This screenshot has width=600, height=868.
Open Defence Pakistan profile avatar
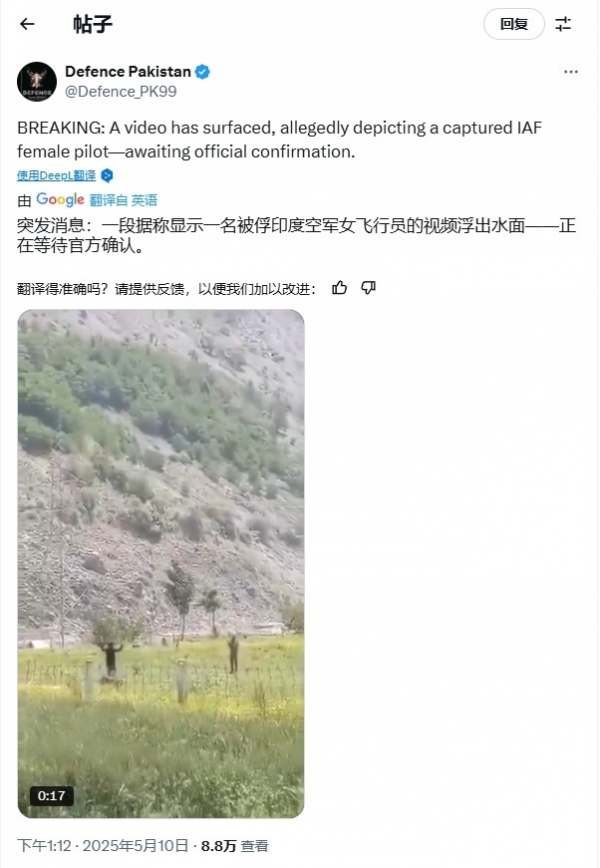(37, 81)
